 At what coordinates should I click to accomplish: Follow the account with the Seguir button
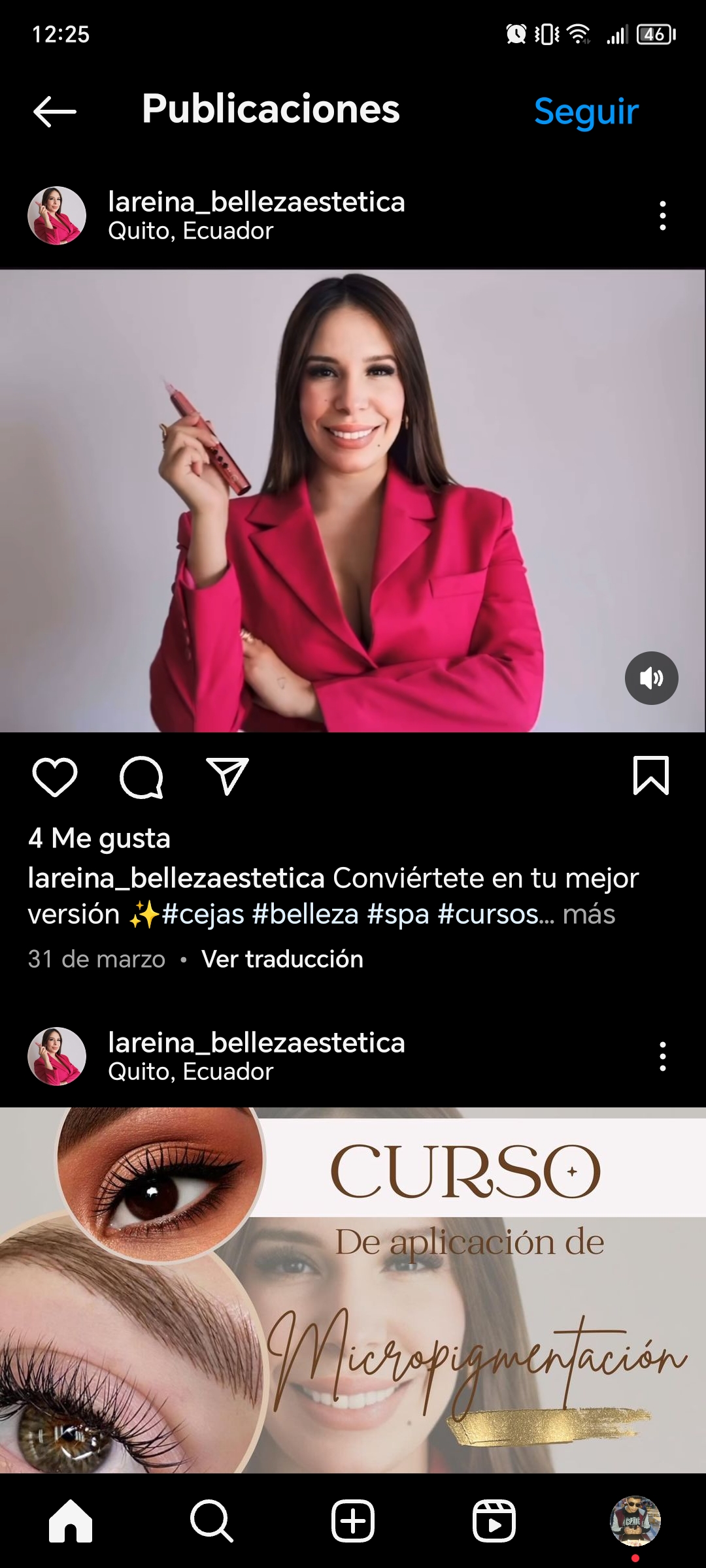586,112
